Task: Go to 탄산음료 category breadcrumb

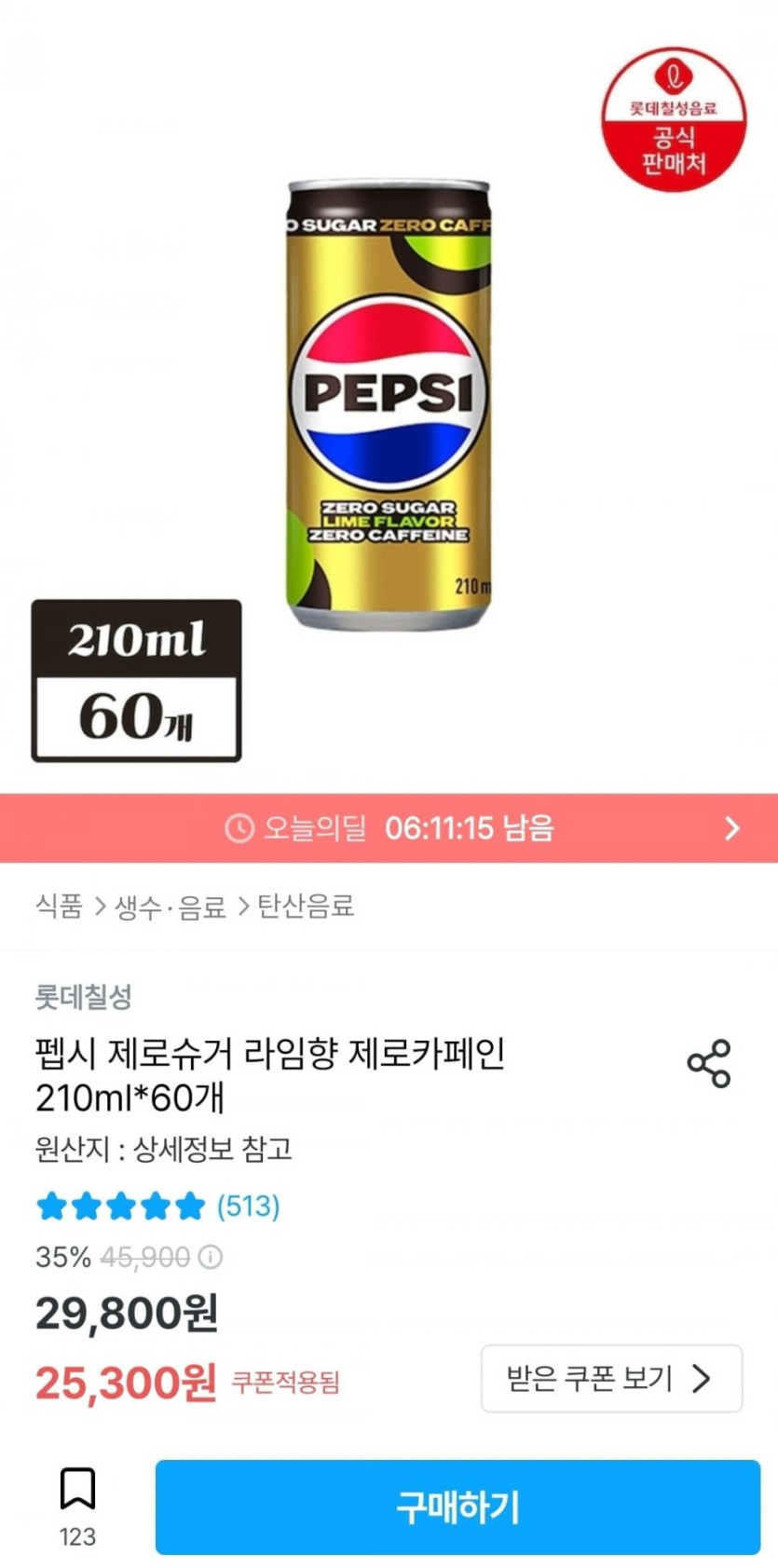Action: click(306, 906)
